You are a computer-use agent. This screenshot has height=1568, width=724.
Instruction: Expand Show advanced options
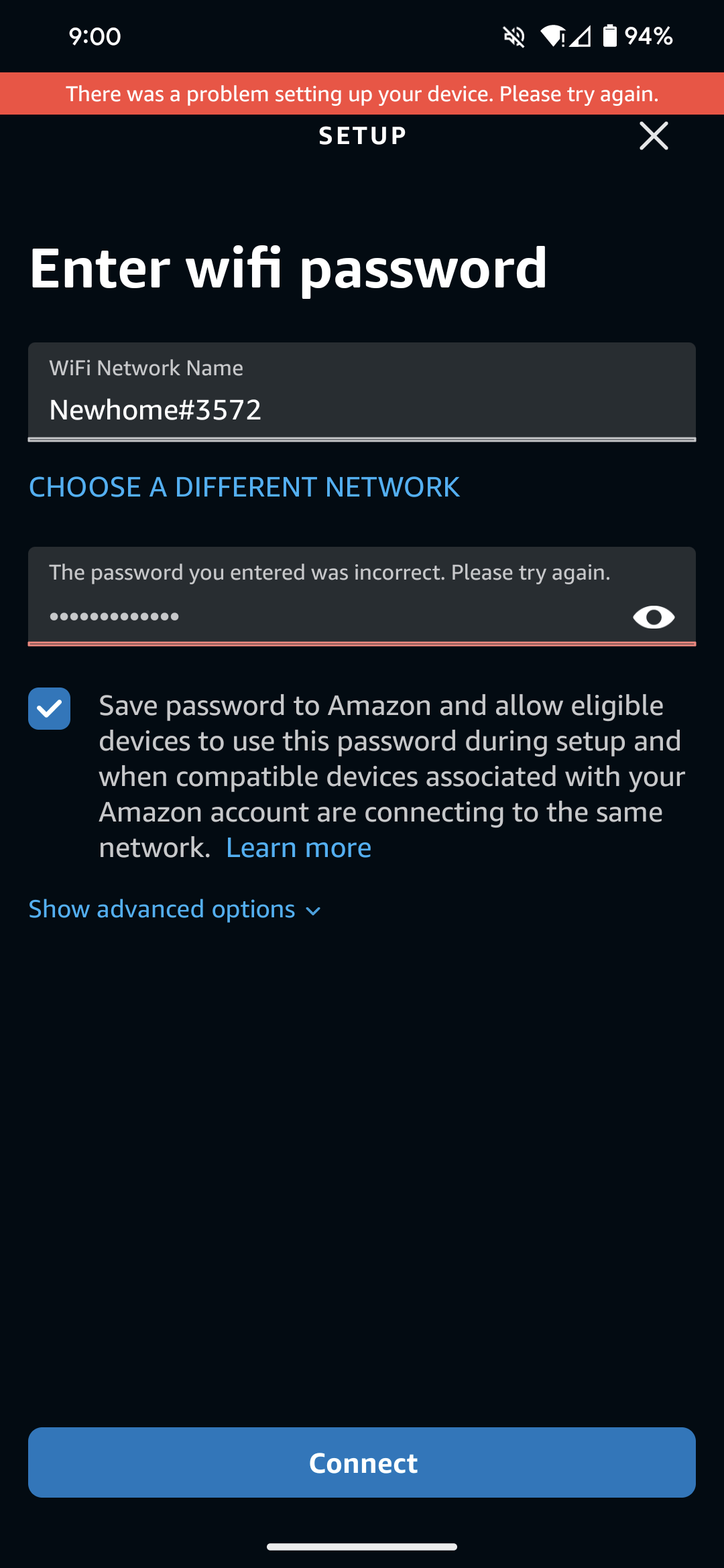click(175, 909)
